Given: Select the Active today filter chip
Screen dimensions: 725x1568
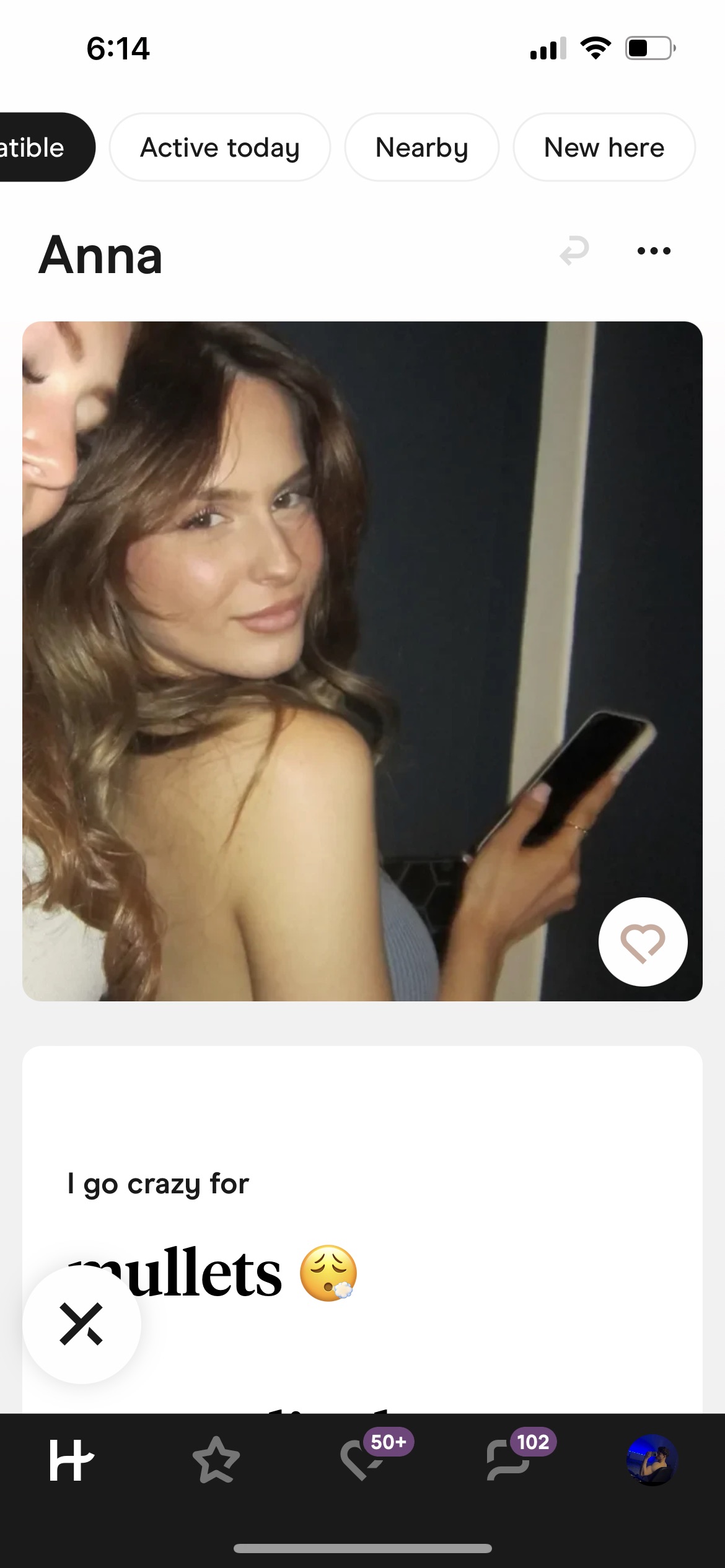Looking at the screenshot, I should [x=220, y=147].
